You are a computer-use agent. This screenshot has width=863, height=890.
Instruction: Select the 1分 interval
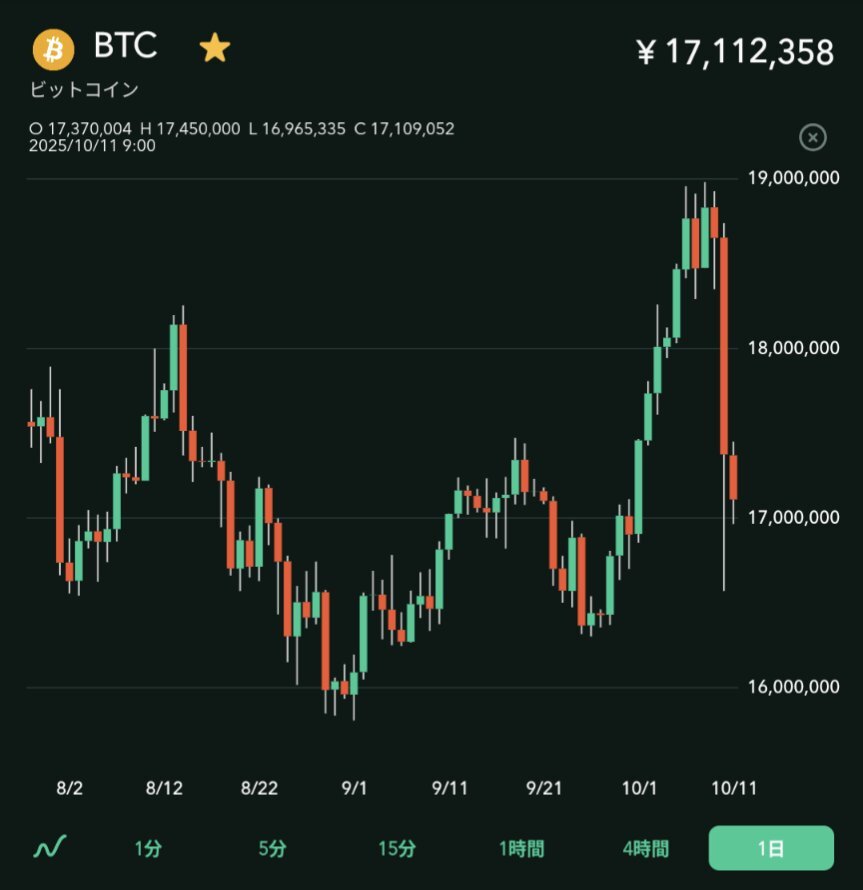click(148, 849)
